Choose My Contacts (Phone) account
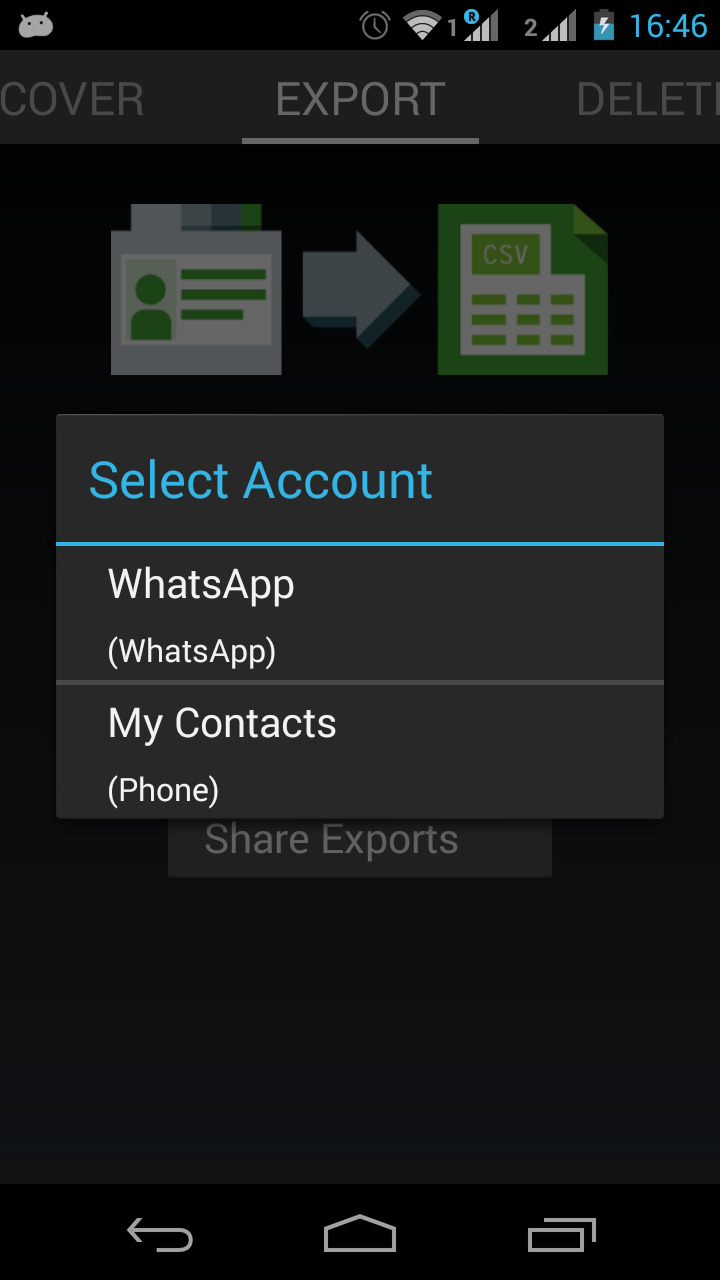 360,752
